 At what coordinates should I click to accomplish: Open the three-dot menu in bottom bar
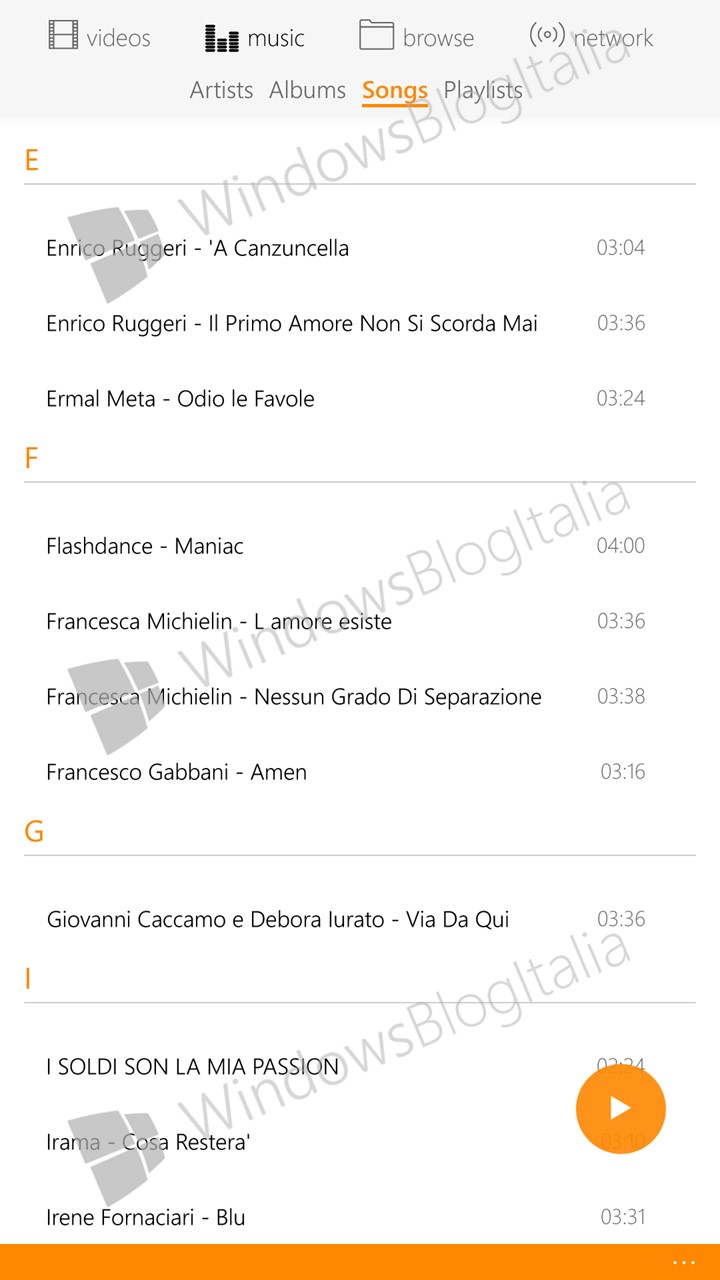point(684,1262)
